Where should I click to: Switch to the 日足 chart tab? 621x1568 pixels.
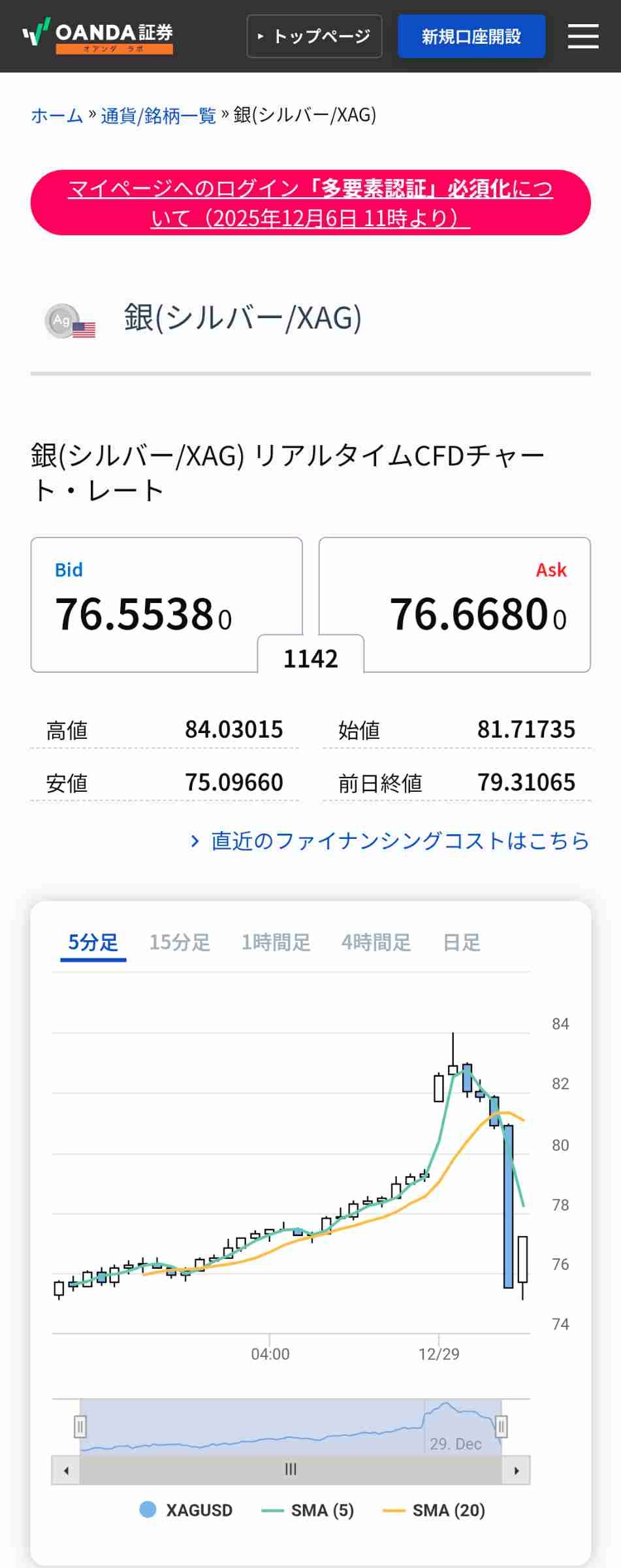[x=462, y=943]
